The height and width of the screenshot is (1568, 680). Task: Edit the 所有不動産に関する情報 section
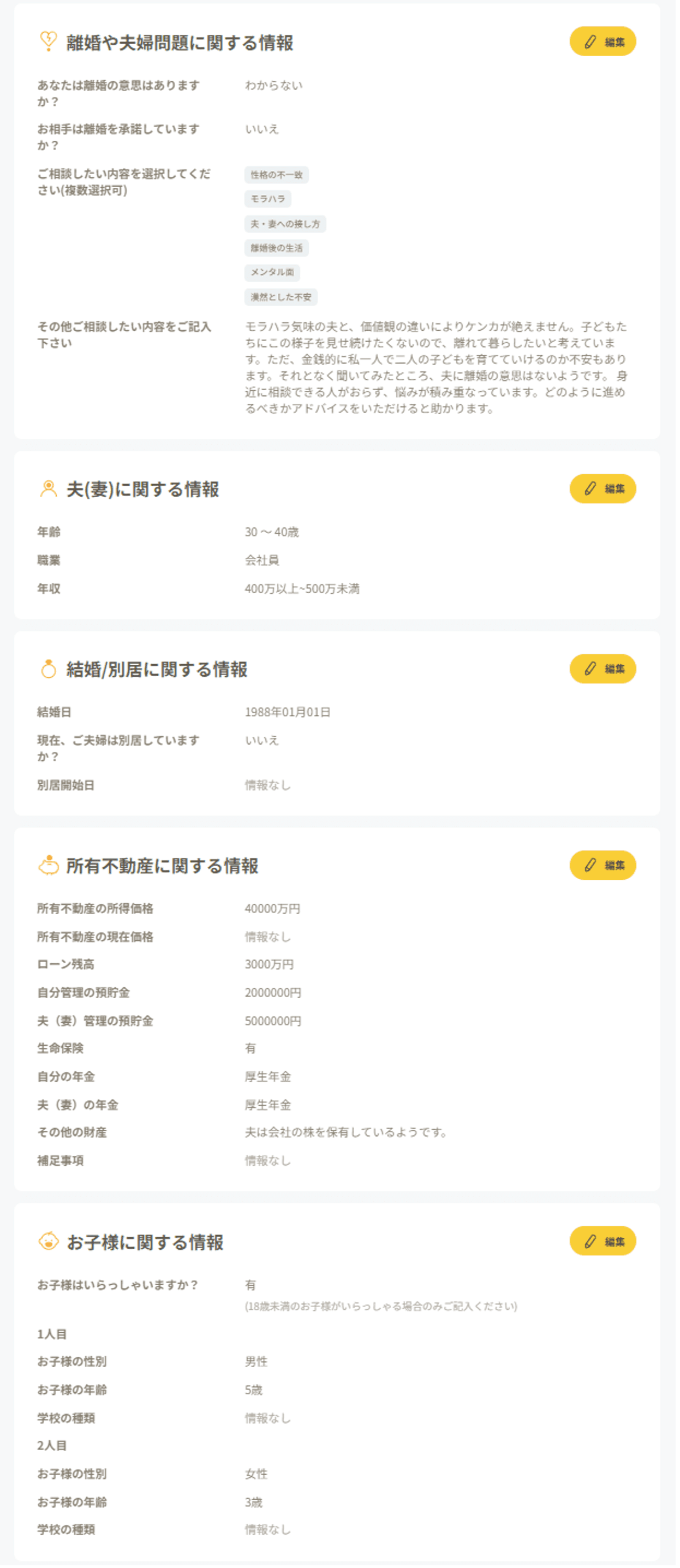(x=602, y=866)
